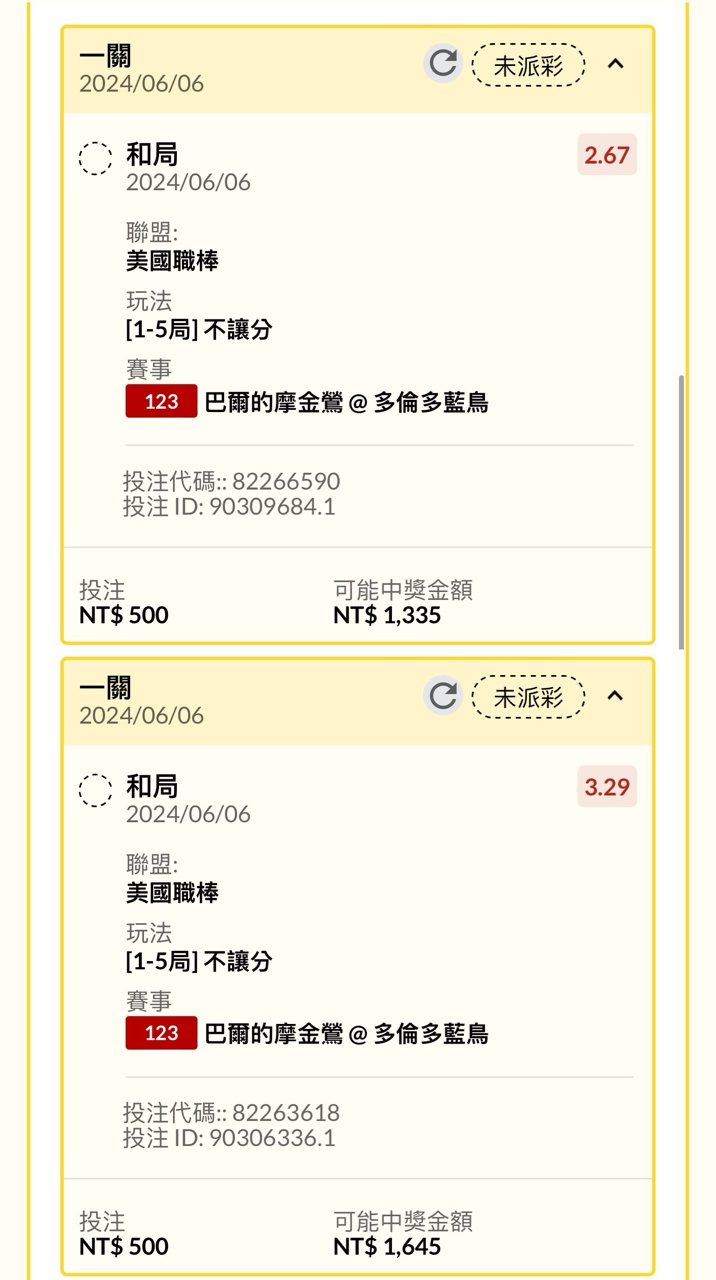Refresh the bet card with odds 2.67
The width and height of the screenshot is (716, 1280).
coord(443,64)
